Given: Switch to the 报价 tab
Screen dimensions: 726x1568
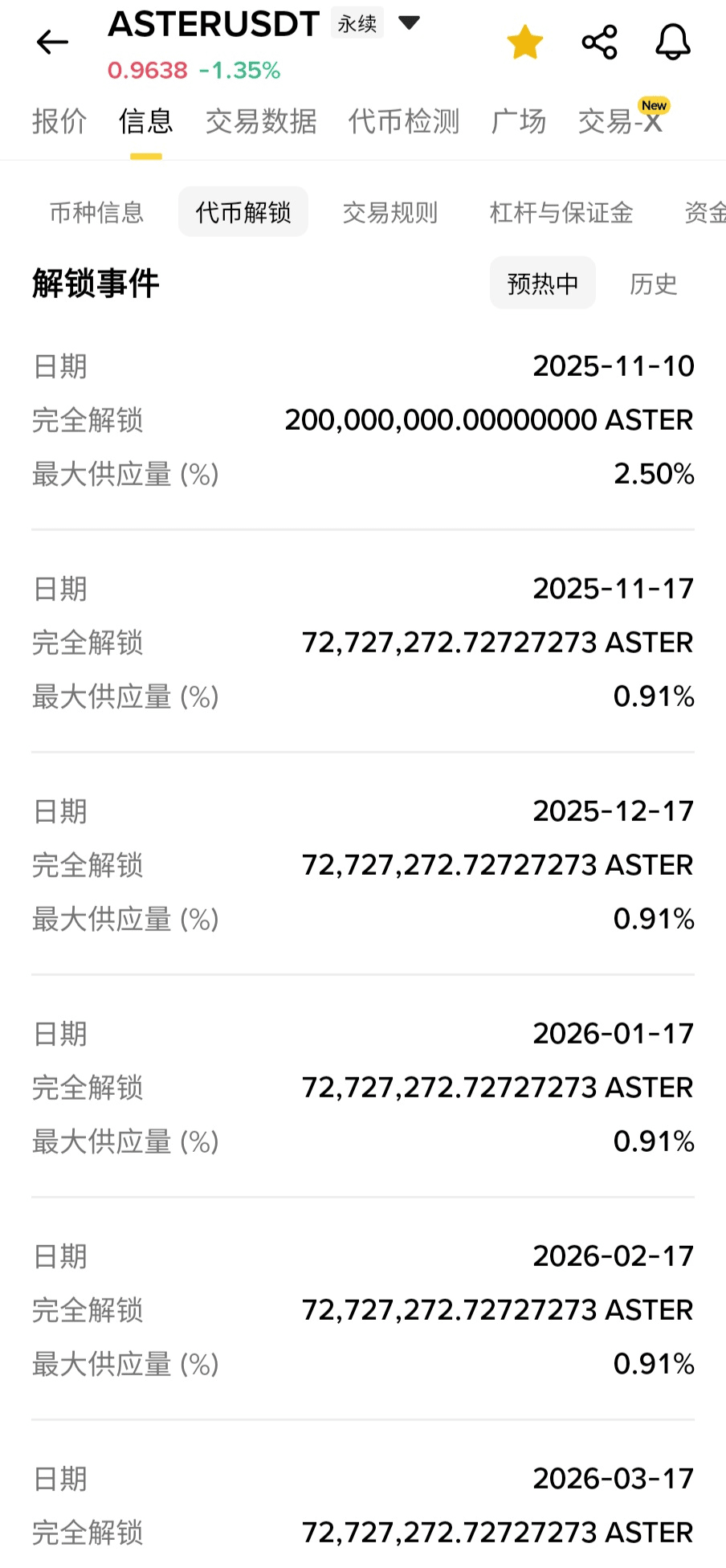Looking at the screenshot, I should [x=59, y=121].
